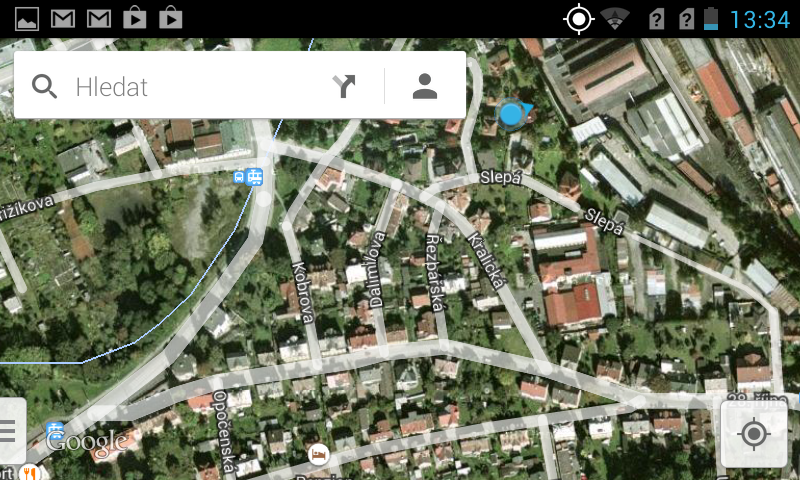Center the map on my location
Image resolution: width=800 pixels, height=480 pixels.
pos(754,434)
